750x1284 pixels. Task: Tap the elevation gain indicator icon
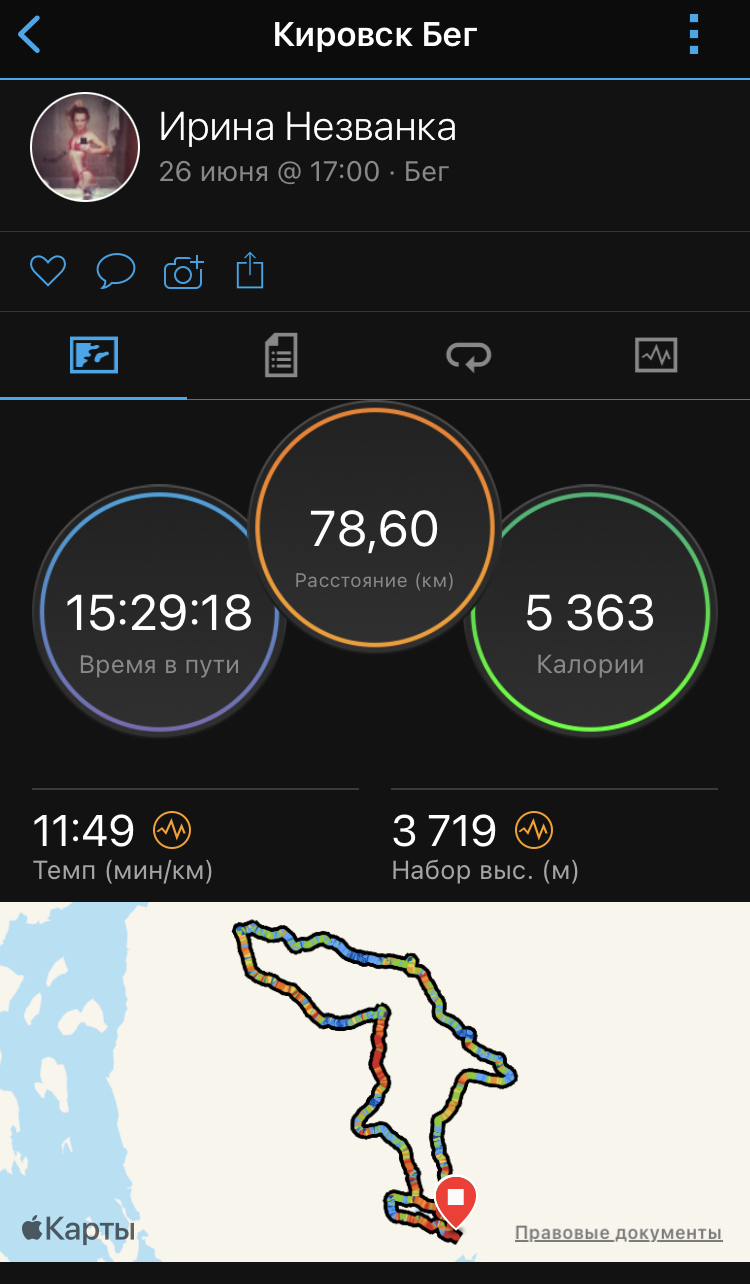click(x=534, y=829)
